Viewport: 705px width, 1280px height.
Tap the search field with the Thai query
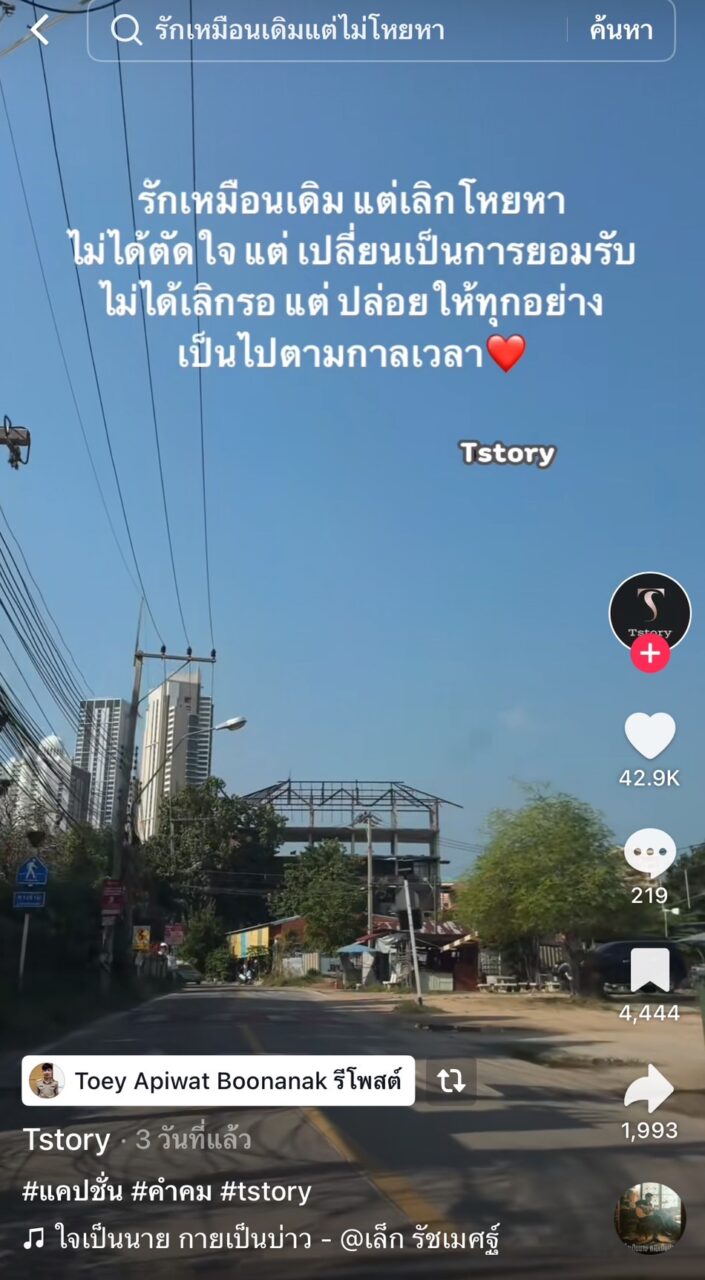click(x=326, y=30)
